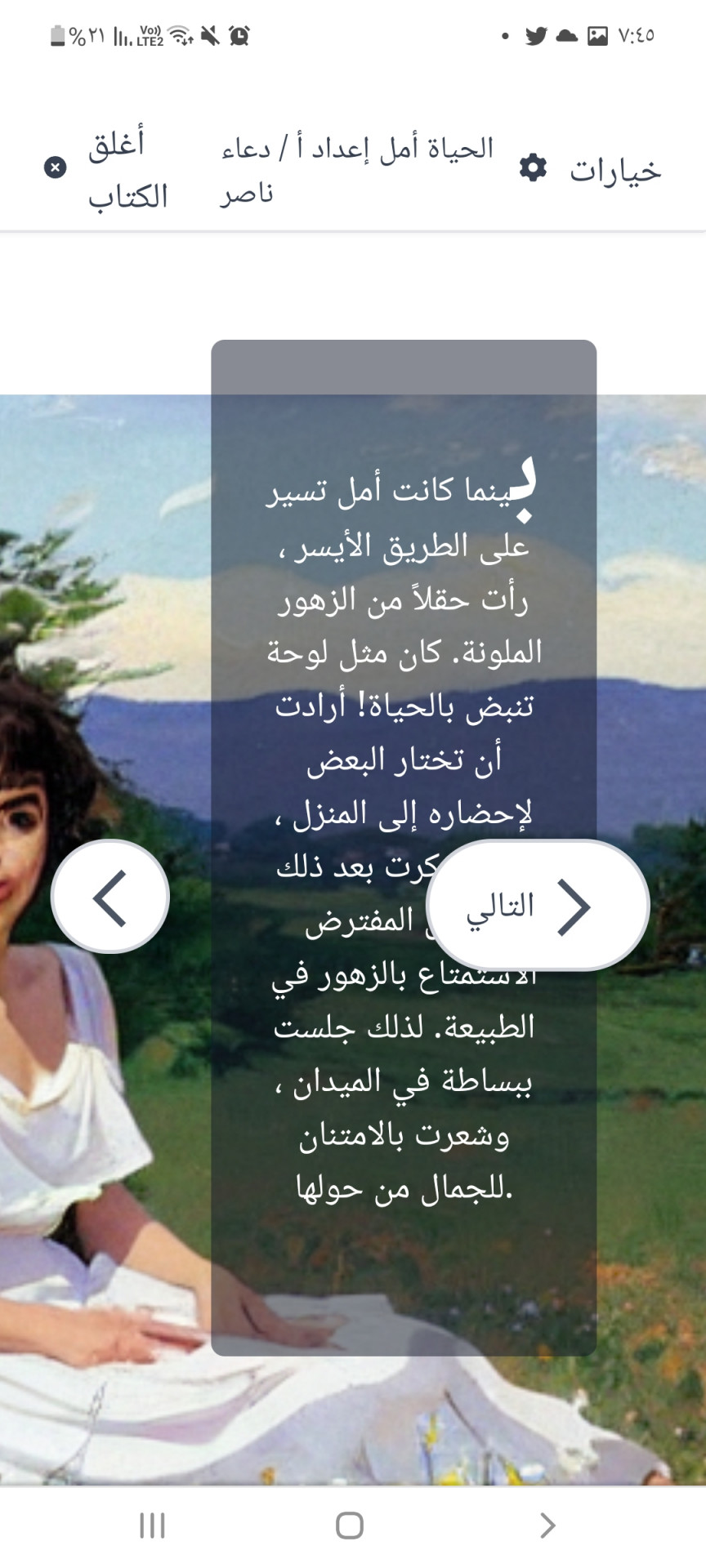
Task: Open the خيارات options settings
Action: (590, 169)
